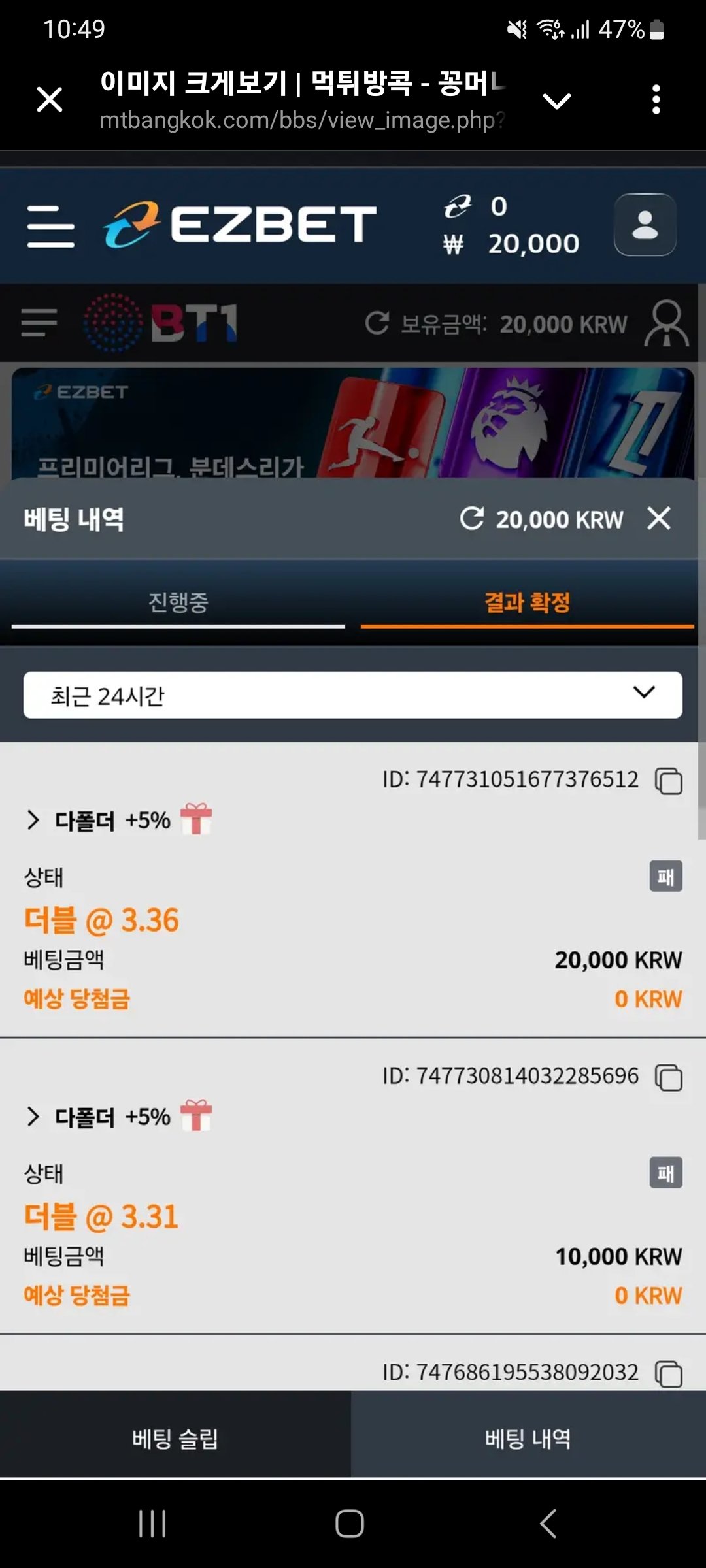Minimize the custom tab using the down chevron
Screen dimensions: 706x1568
point(557,101)
